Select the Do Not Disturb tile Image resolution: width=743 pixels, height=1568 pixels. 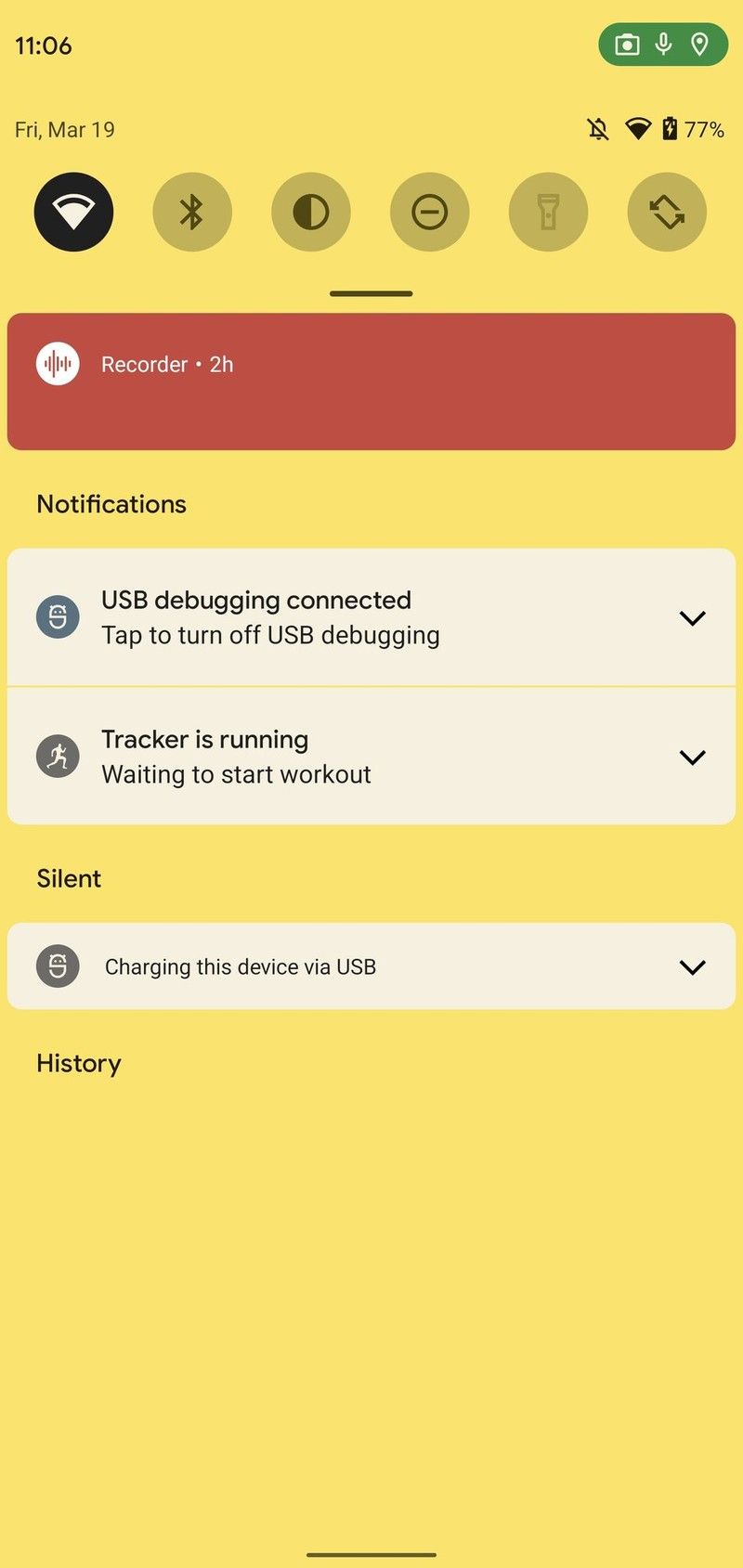coord(429,212)
